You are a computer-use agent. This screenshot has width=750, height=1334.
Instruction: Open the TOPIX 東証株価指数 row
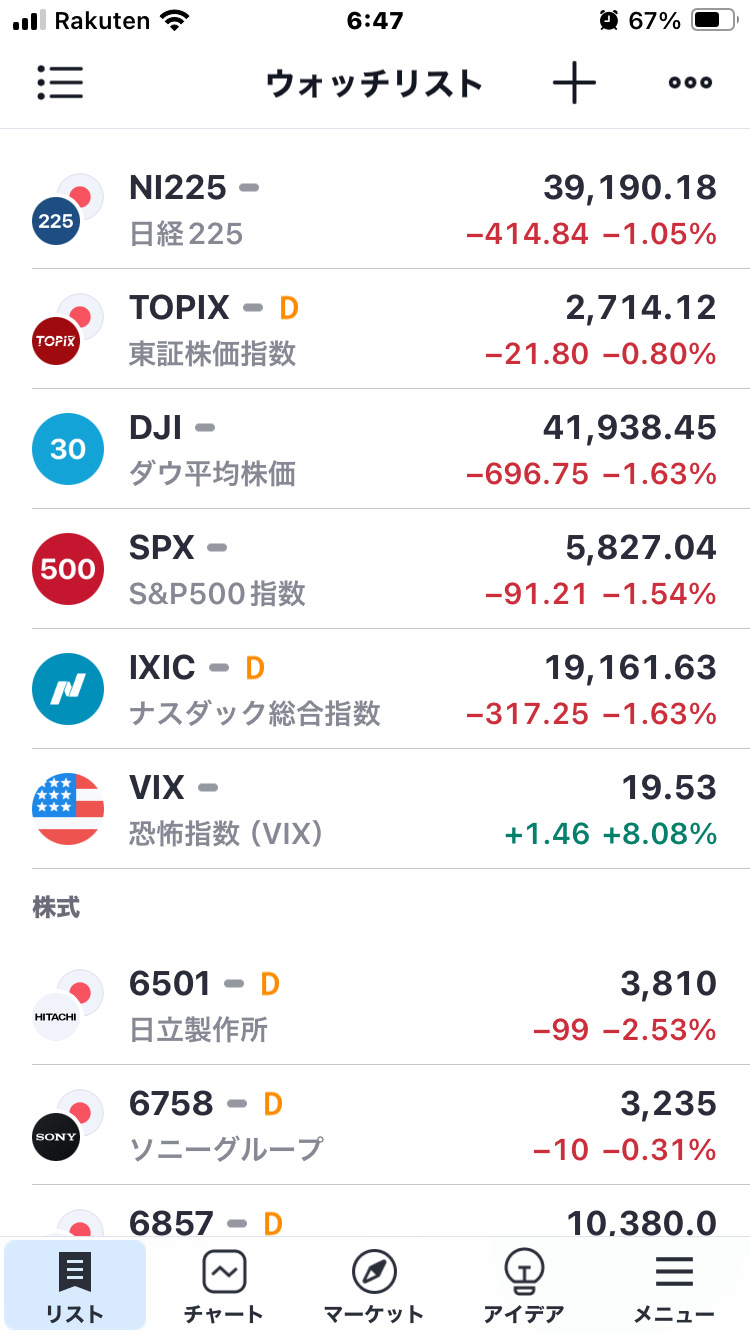pyautogui.click(x=375, y=329)
